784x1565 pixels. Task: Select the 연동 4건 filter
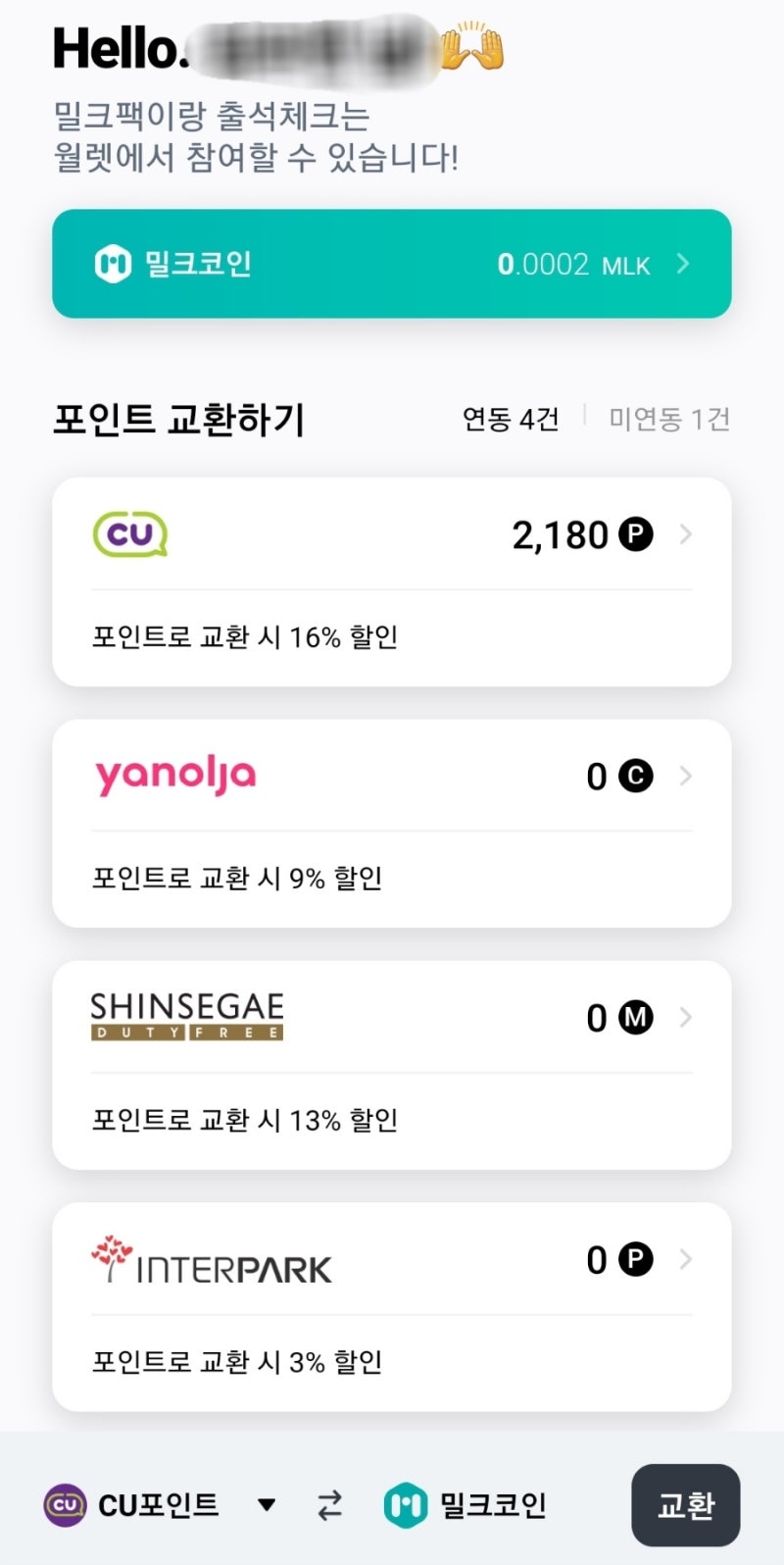click(511, 418)
